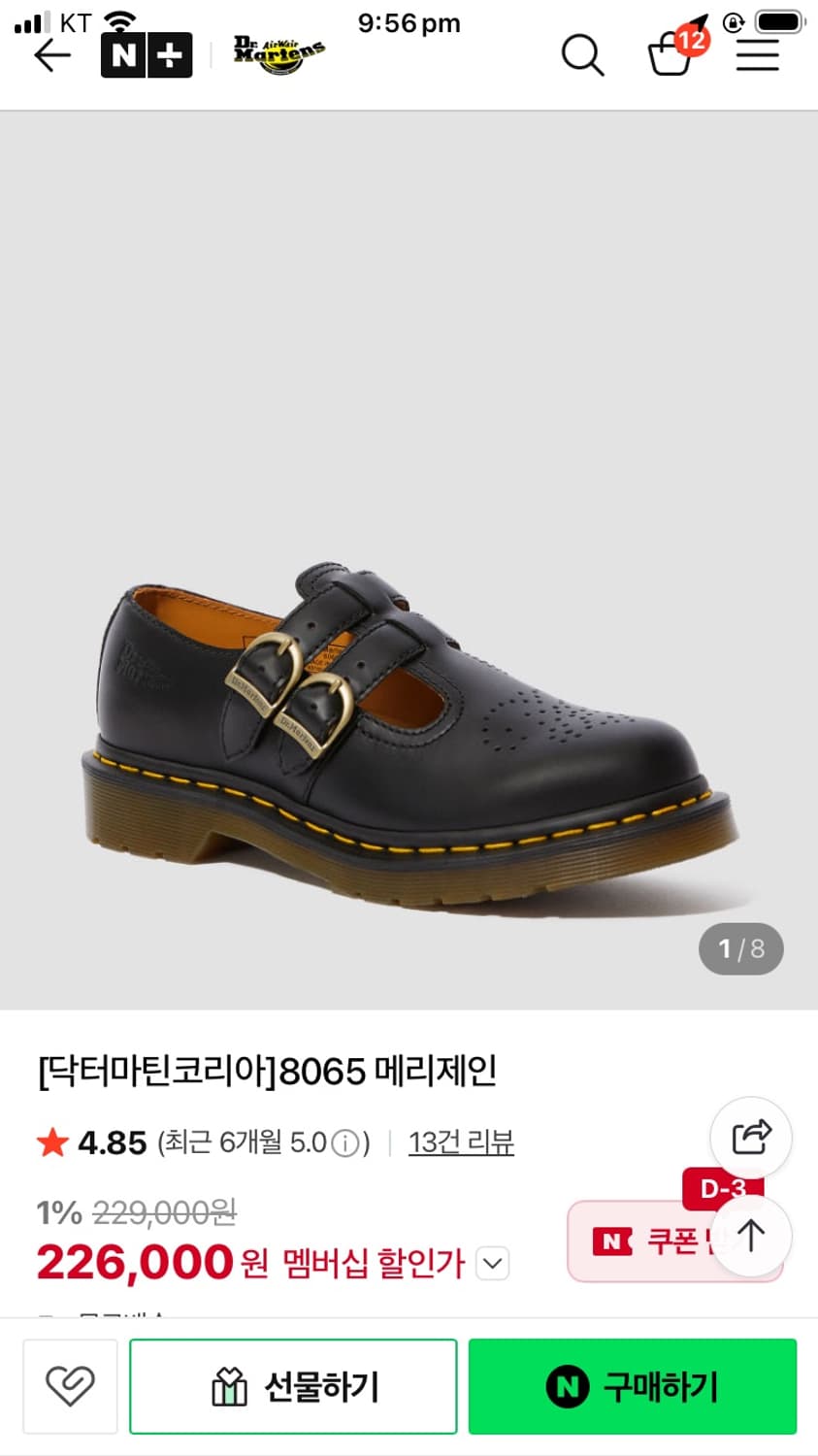The width and height of the screenshot is (818, 1456).
Task: Tap the Naver Plus membership logo
Action: [x=147, y=55]
